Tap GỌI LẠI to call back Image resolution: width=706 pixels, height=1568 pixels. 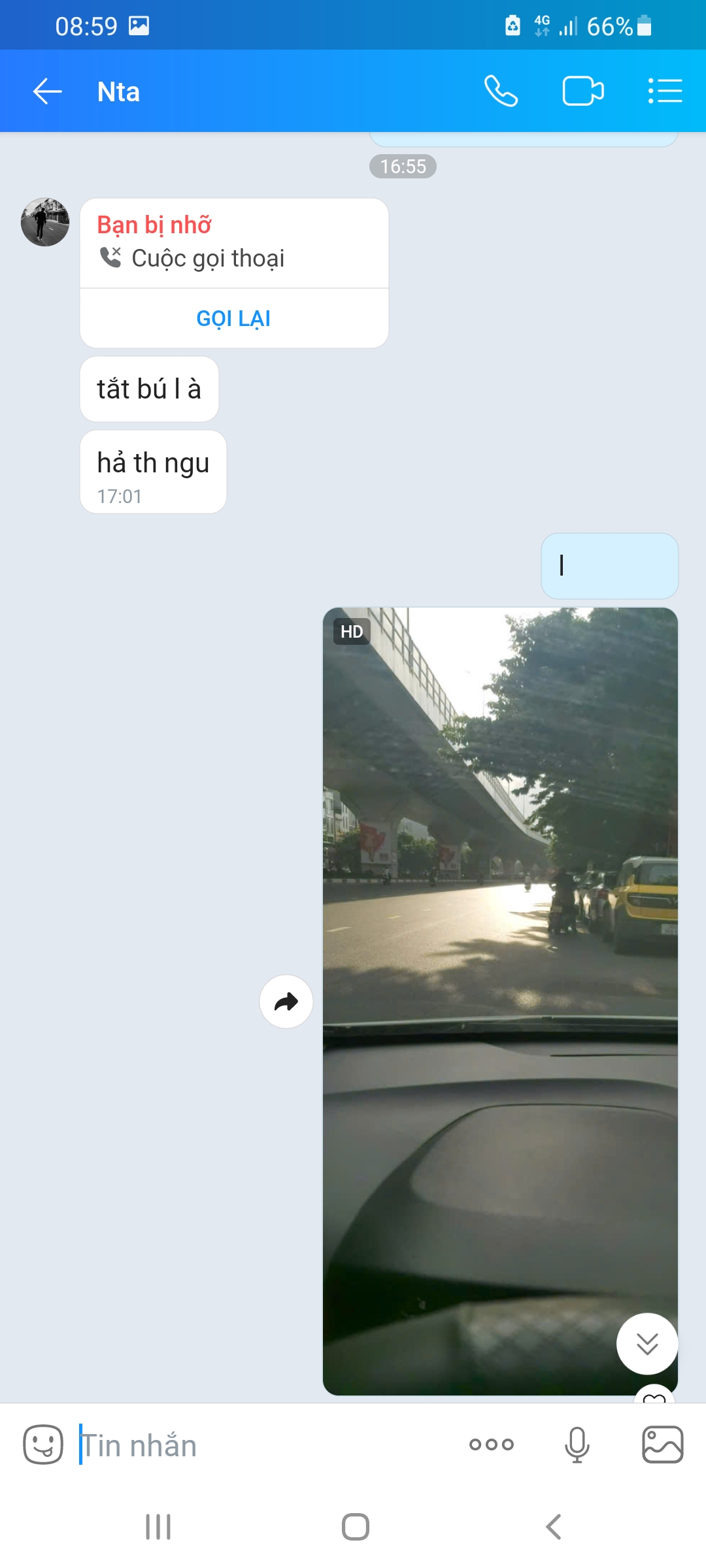coord(234,318)
